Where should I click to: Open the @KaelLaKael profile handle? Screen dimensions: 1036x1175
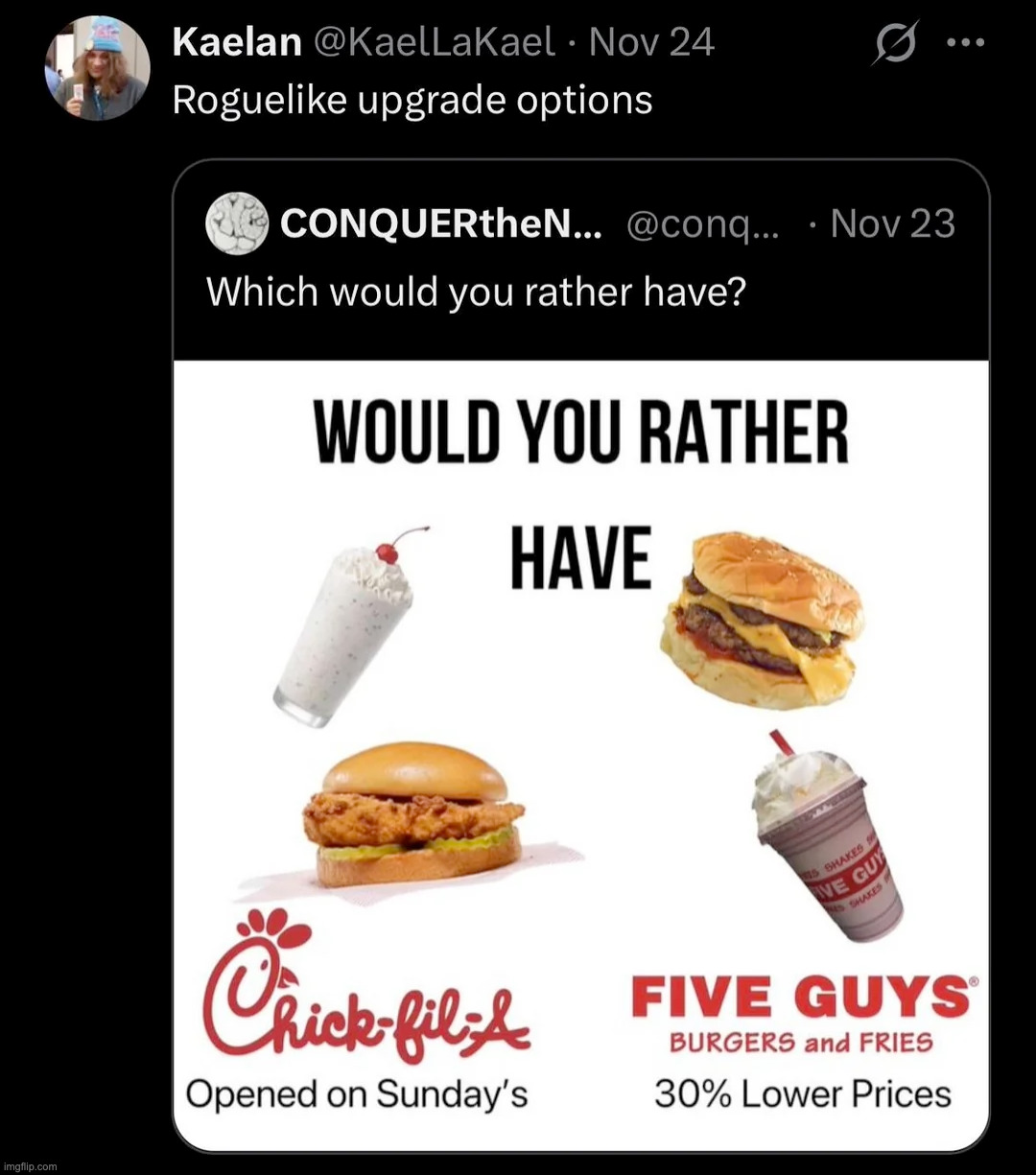point(434,42)
